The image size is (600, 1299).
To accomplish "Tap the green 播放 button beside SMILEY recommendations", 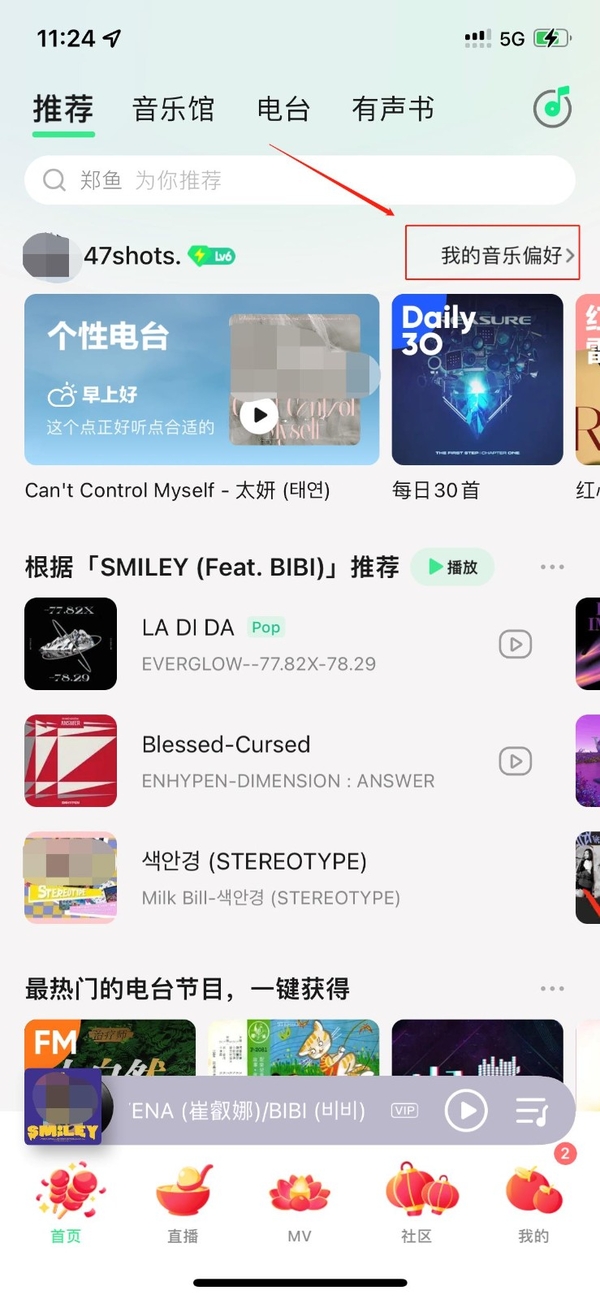I will 452,567.
